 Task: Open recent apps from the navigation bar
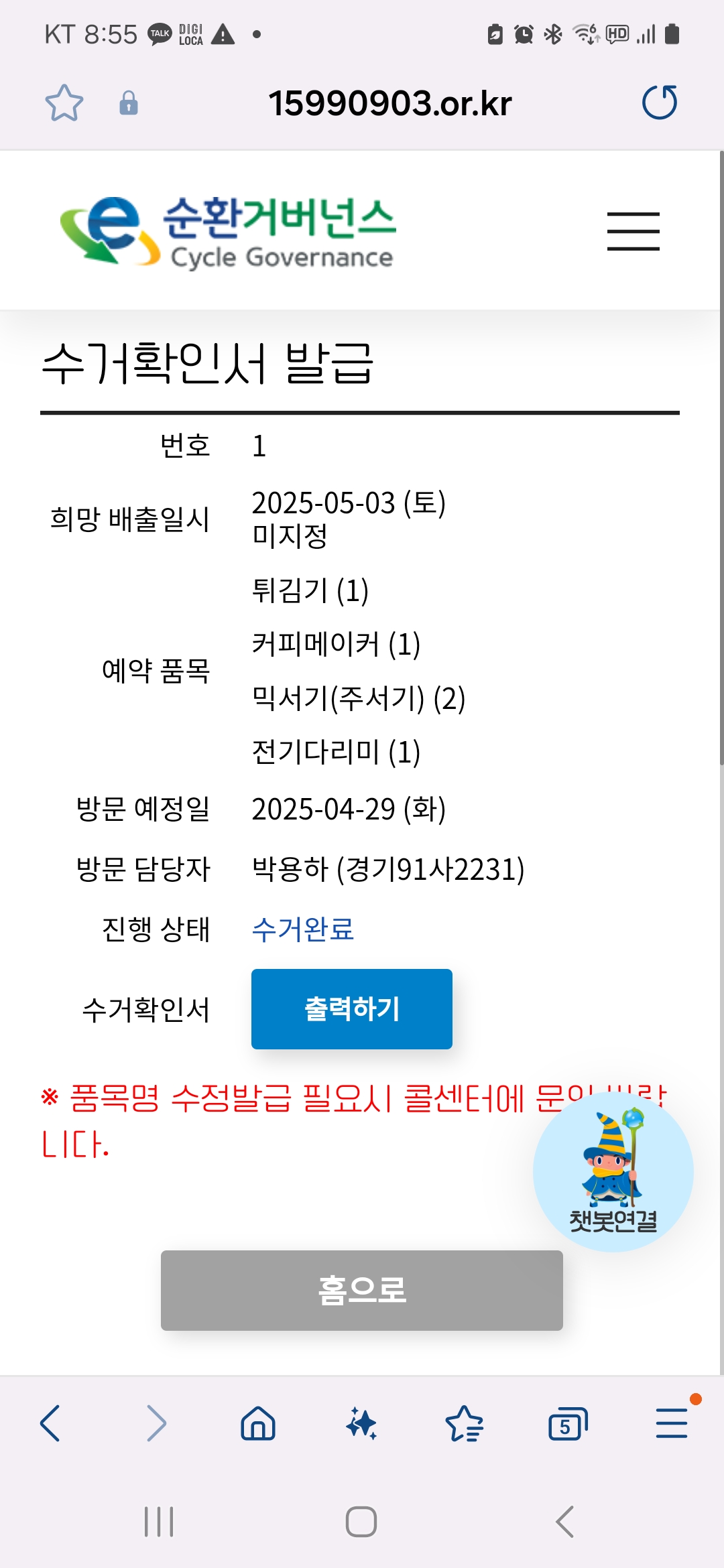tap(159, 1522)
